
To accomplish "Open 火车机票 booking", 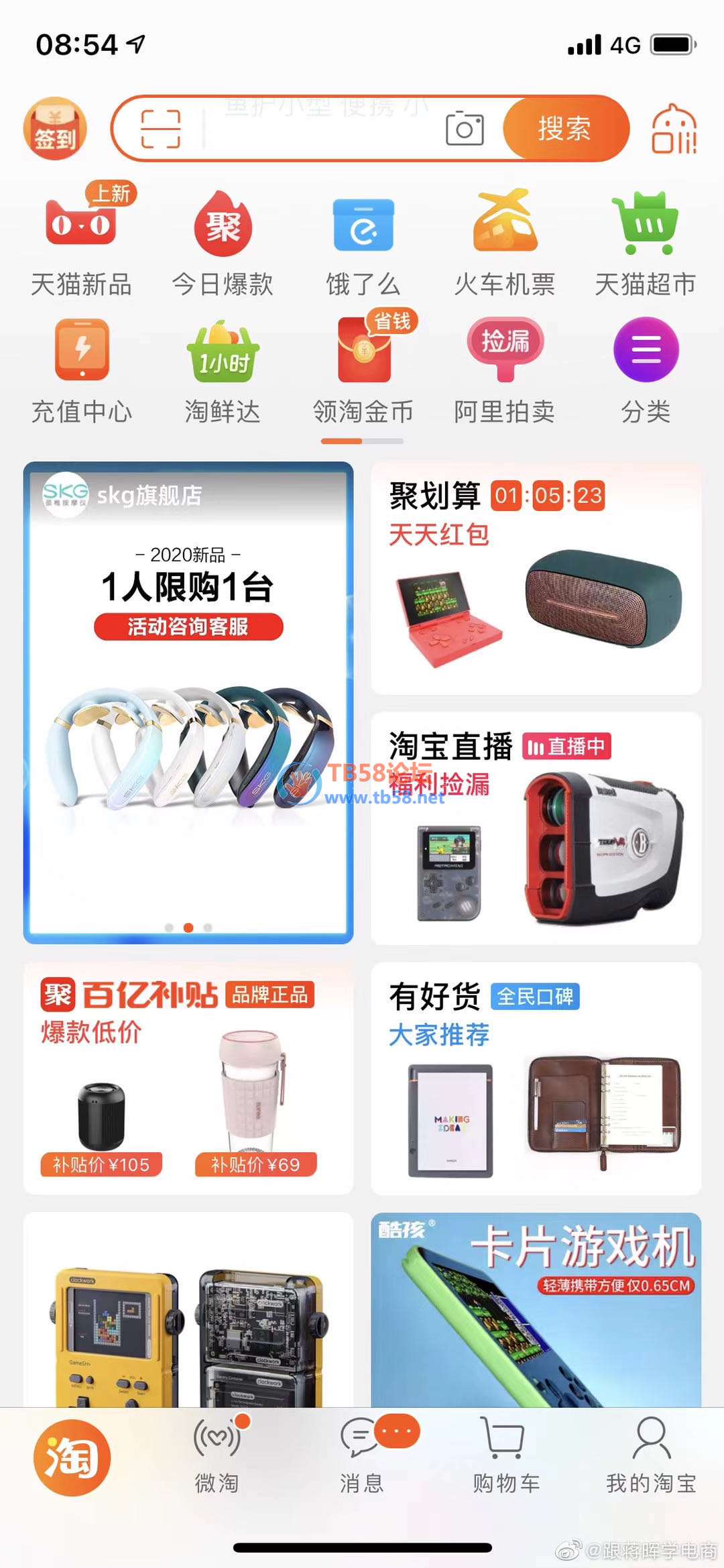I will click(504, 243).
